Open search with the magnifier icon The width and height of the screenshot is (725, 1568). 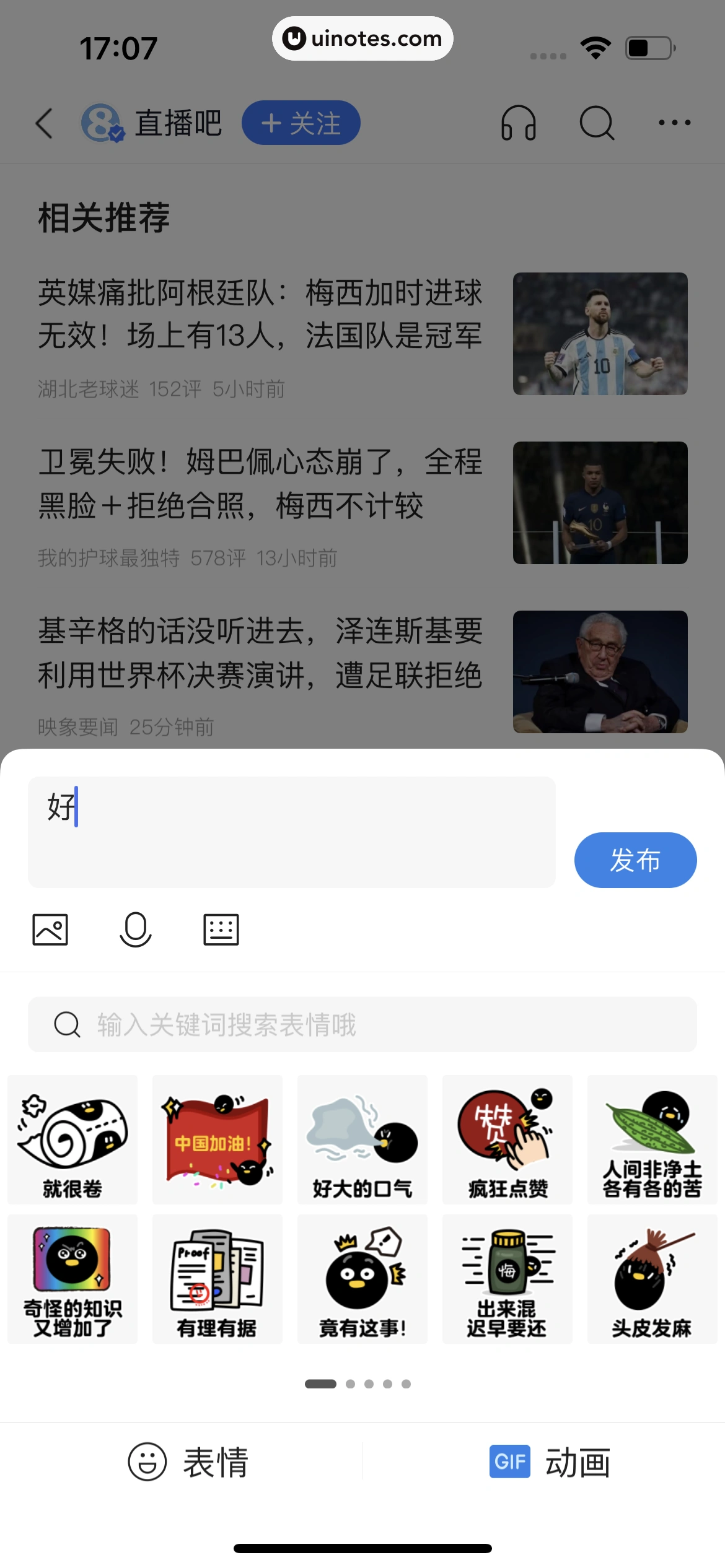click(596, 123)
